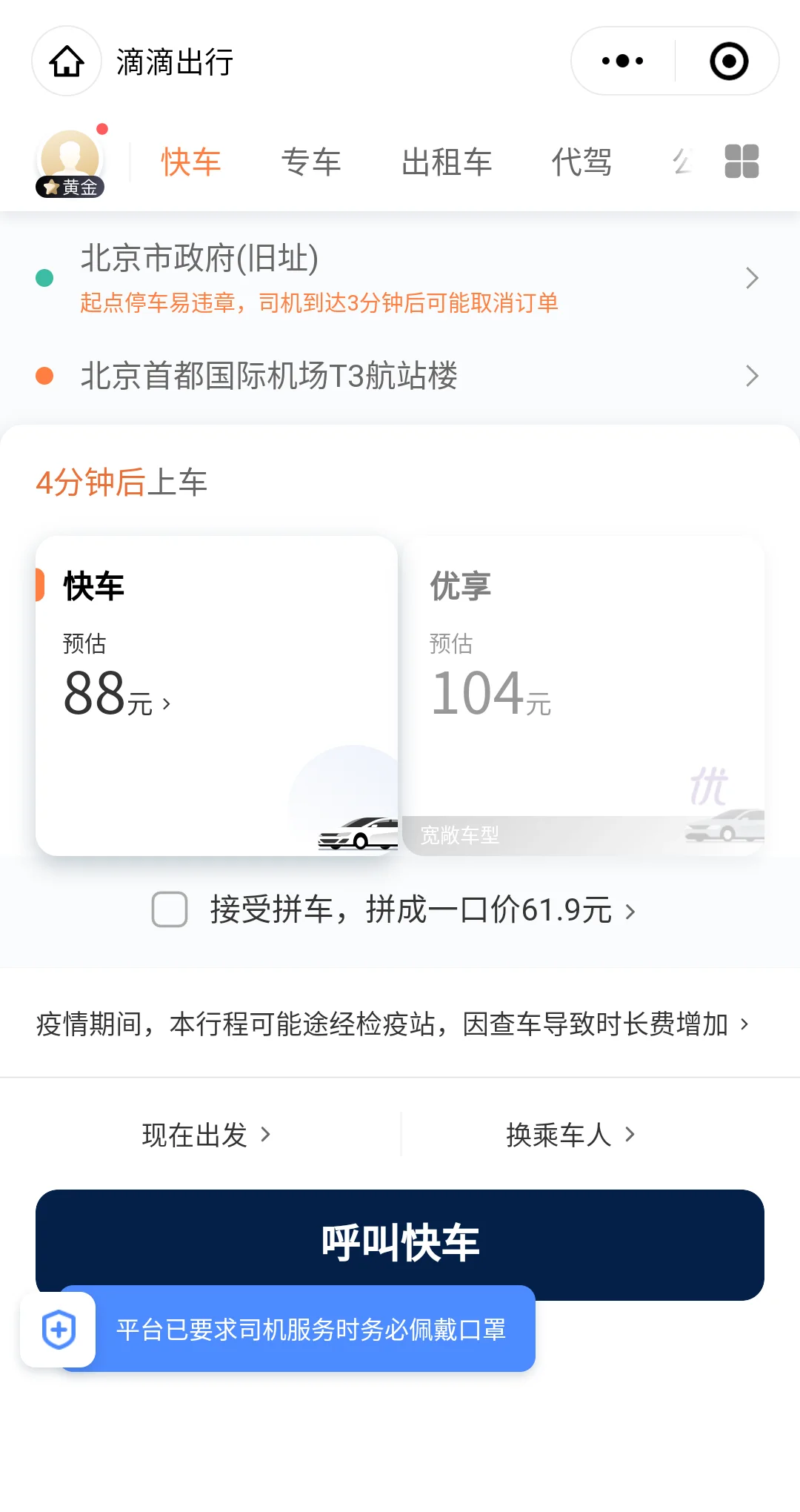
Task: Close the mini program with the circle icon
Action: (x=729, y=62)
